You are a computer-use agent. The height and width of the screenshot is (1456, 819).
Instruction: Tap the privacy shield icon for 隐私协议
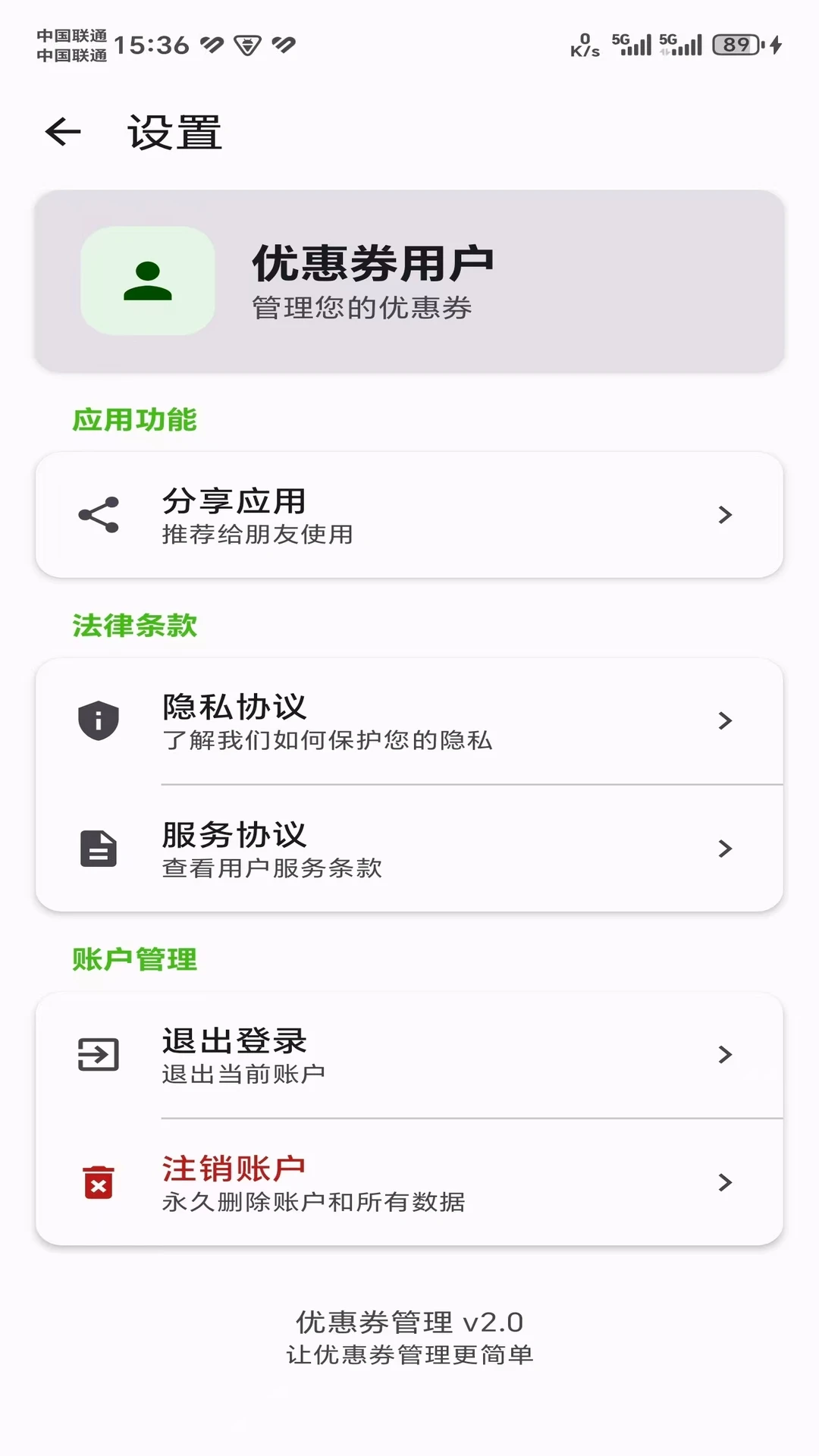99,720
